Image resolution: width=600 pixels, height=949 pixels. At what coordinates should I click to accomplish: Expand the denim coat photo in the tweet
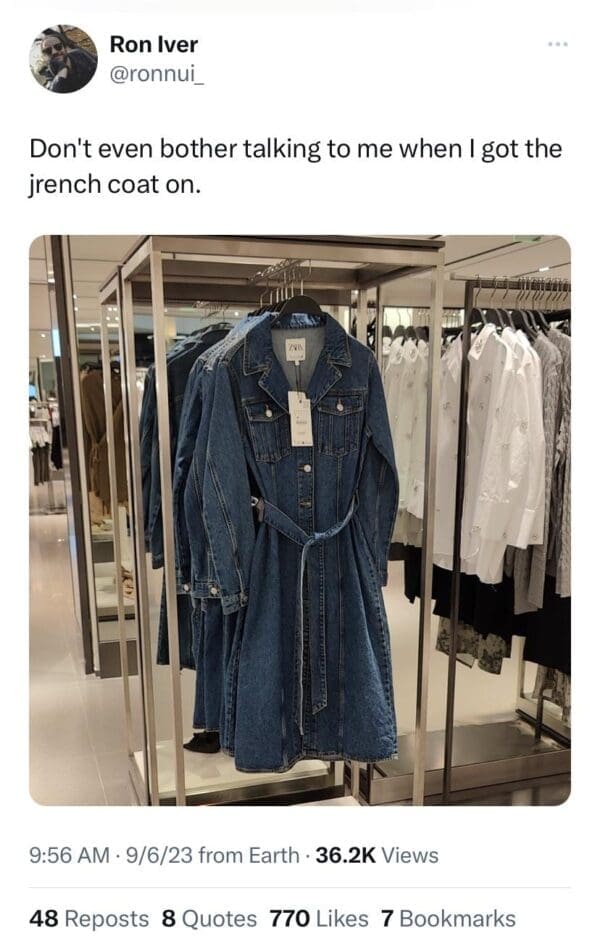coord(300,520)
